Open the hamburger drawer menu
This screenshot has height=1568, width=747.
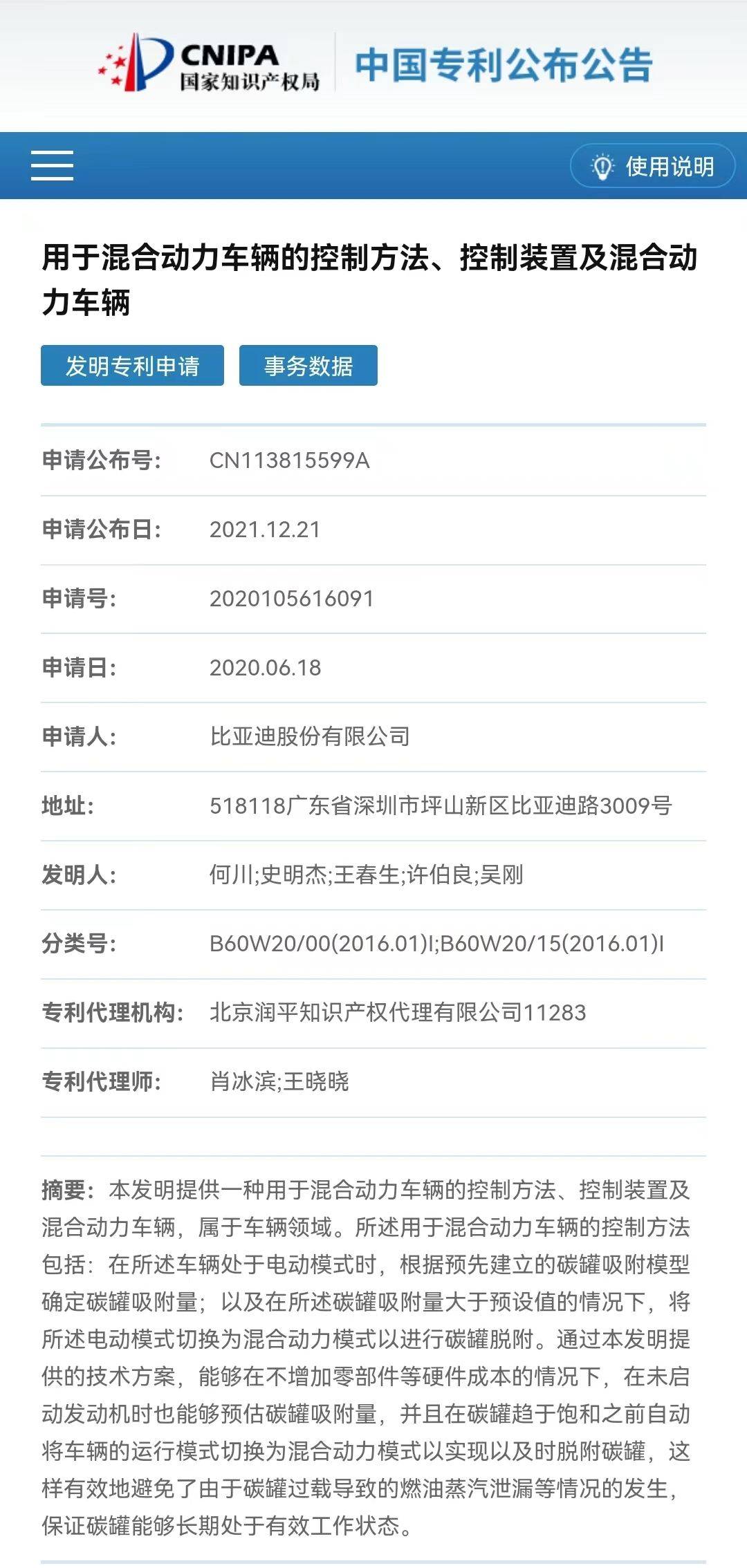click(52, 166)
